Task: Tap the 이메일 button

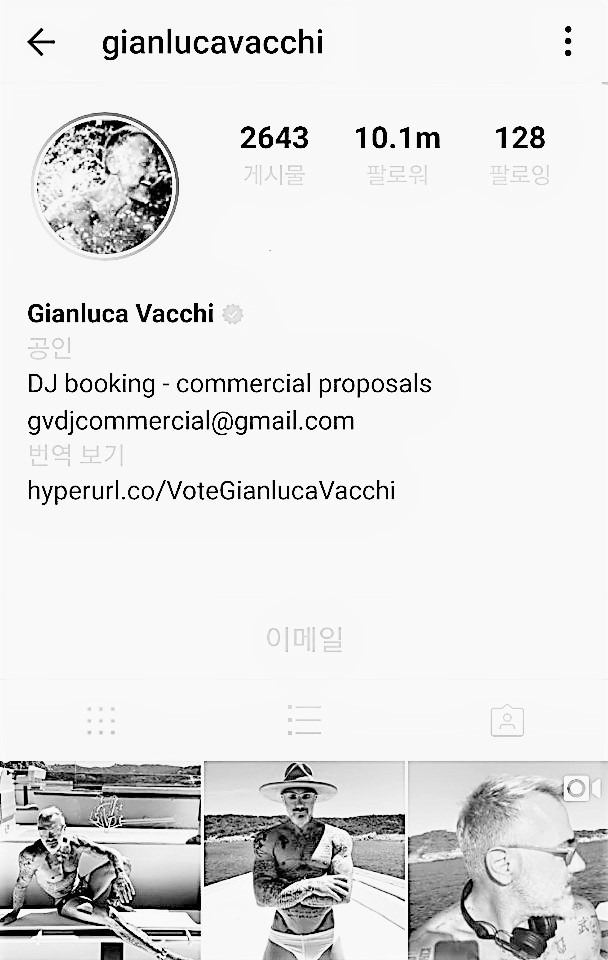Action: (304, 639)
